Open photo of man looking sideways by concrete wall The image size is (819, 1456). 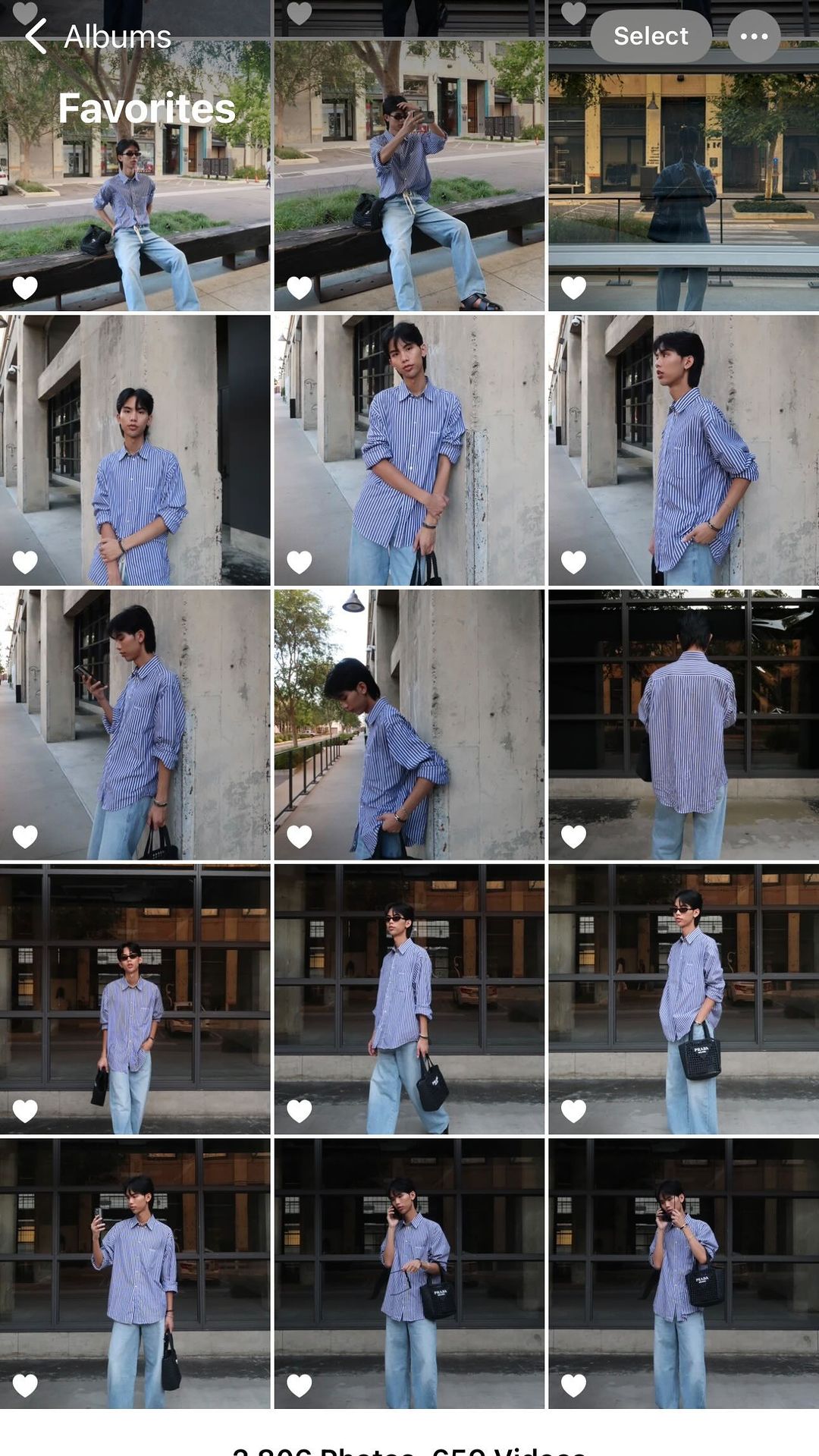click(x=683, y=449)
